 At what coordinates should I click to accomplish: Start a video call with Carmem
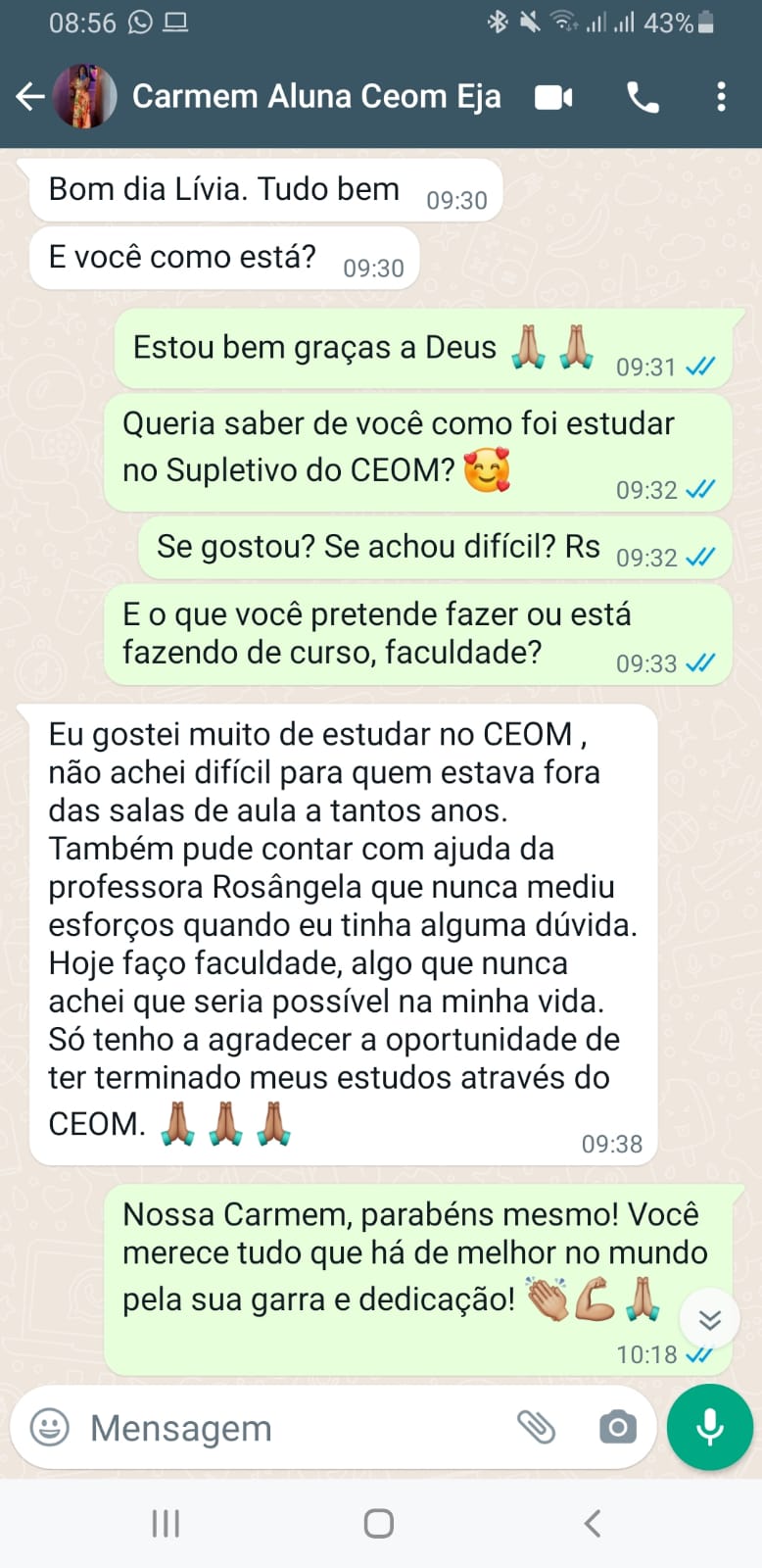coord(553,97)
